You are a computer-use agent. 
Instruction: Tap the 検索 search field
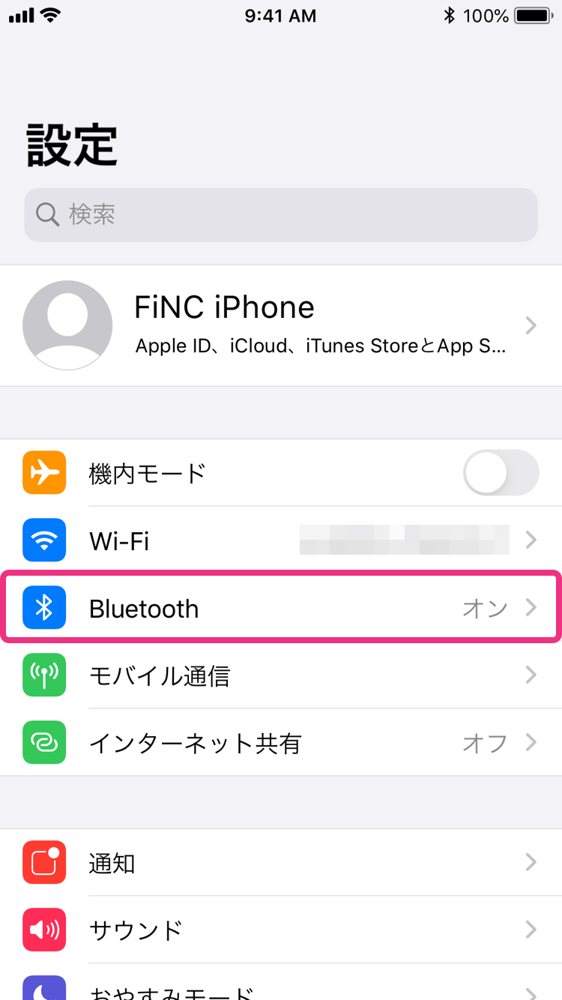[x=281, y=215]
